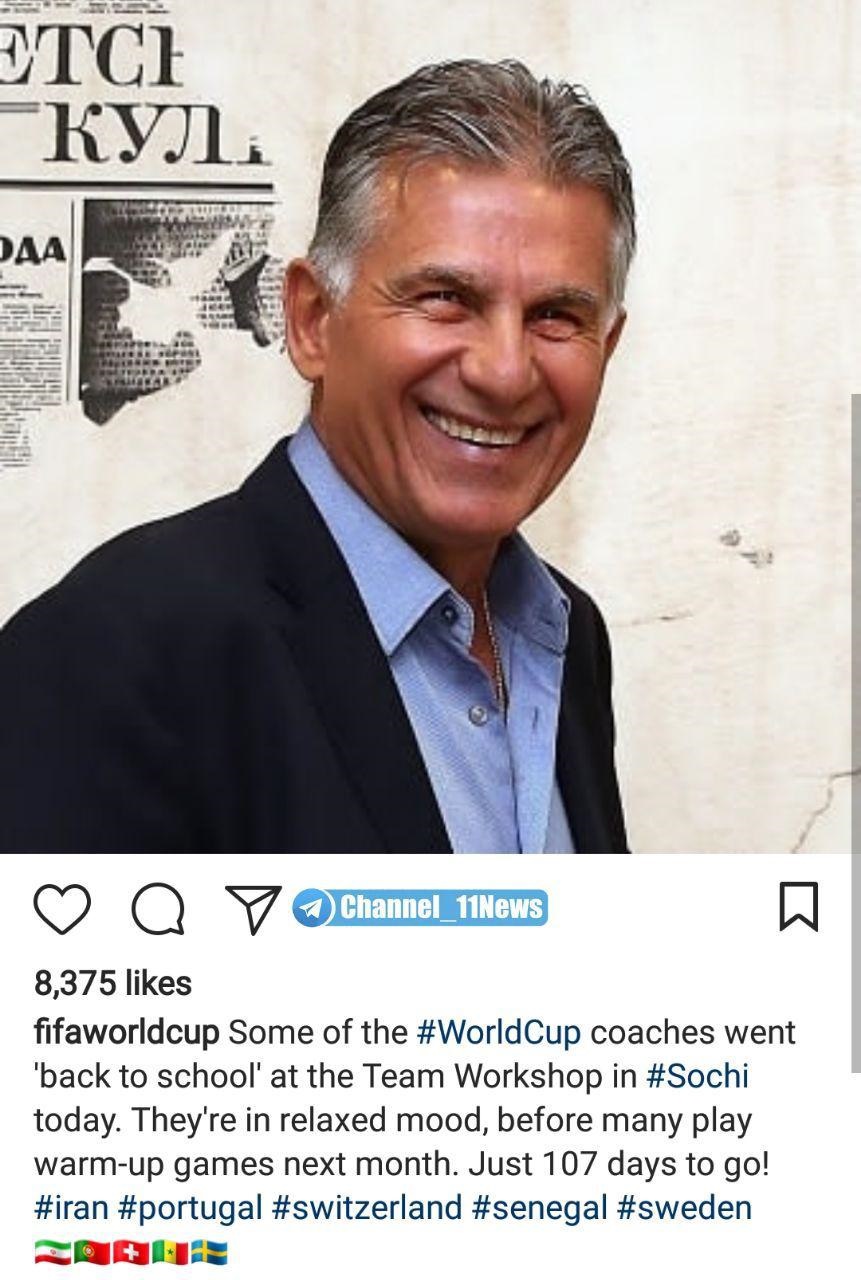This screenshot has height=1280, width=861.
Task: Like the fifaworldcup post
Action: pyautogui.click(x=62, y=908)
